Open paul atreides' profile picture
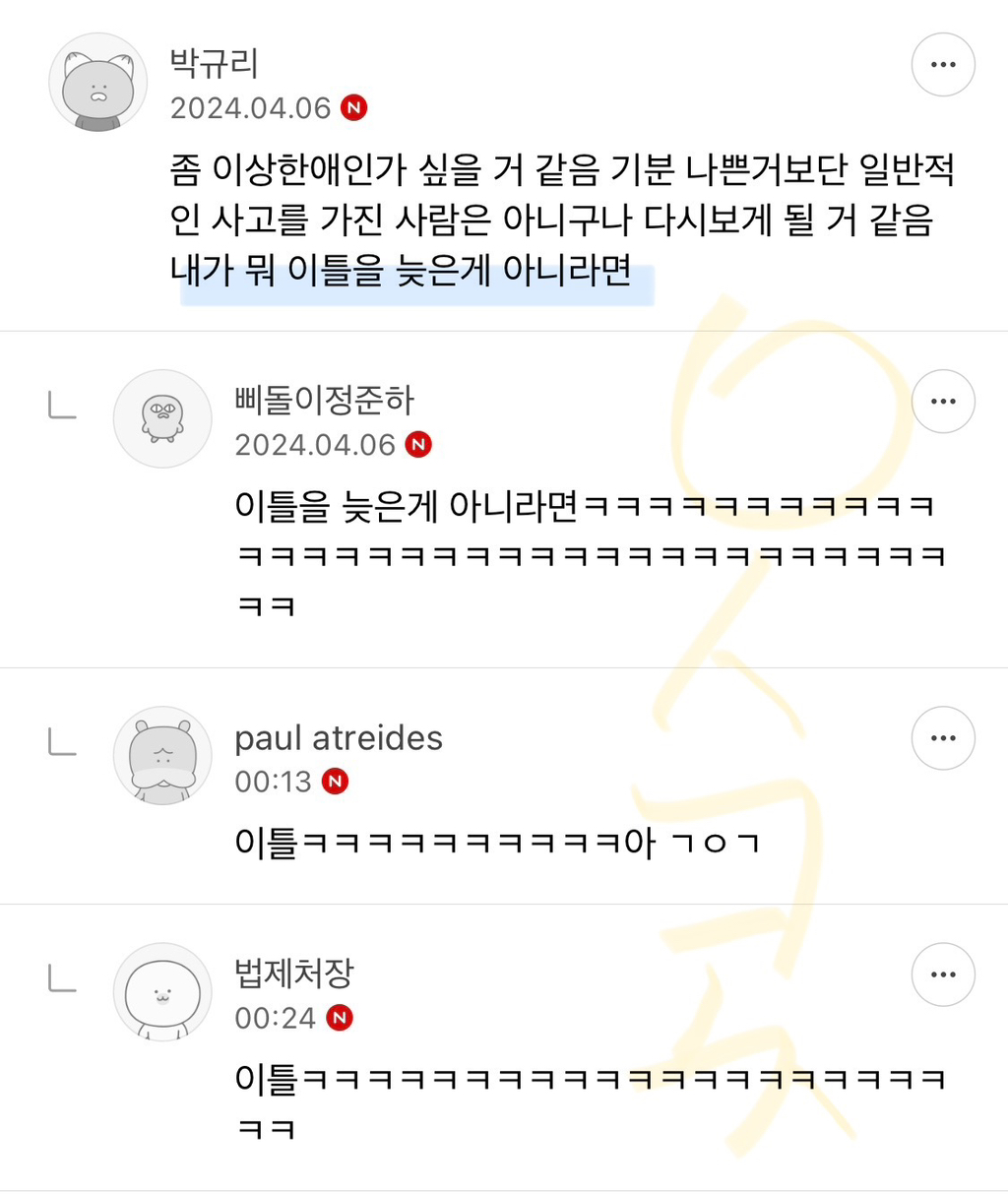 [162, 755]
